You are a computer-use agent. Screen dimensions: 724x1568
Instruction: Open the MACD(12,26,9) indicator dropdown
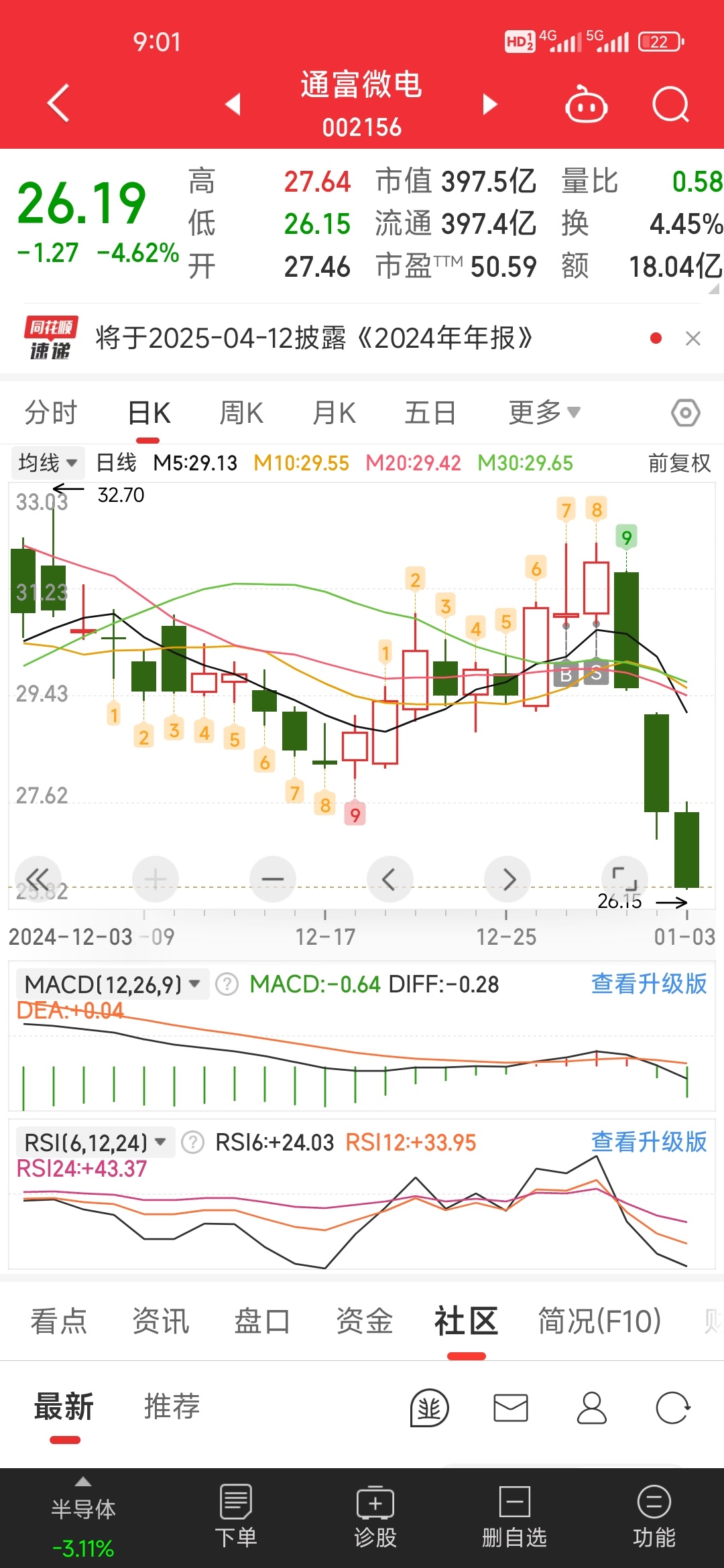(112, 984)
